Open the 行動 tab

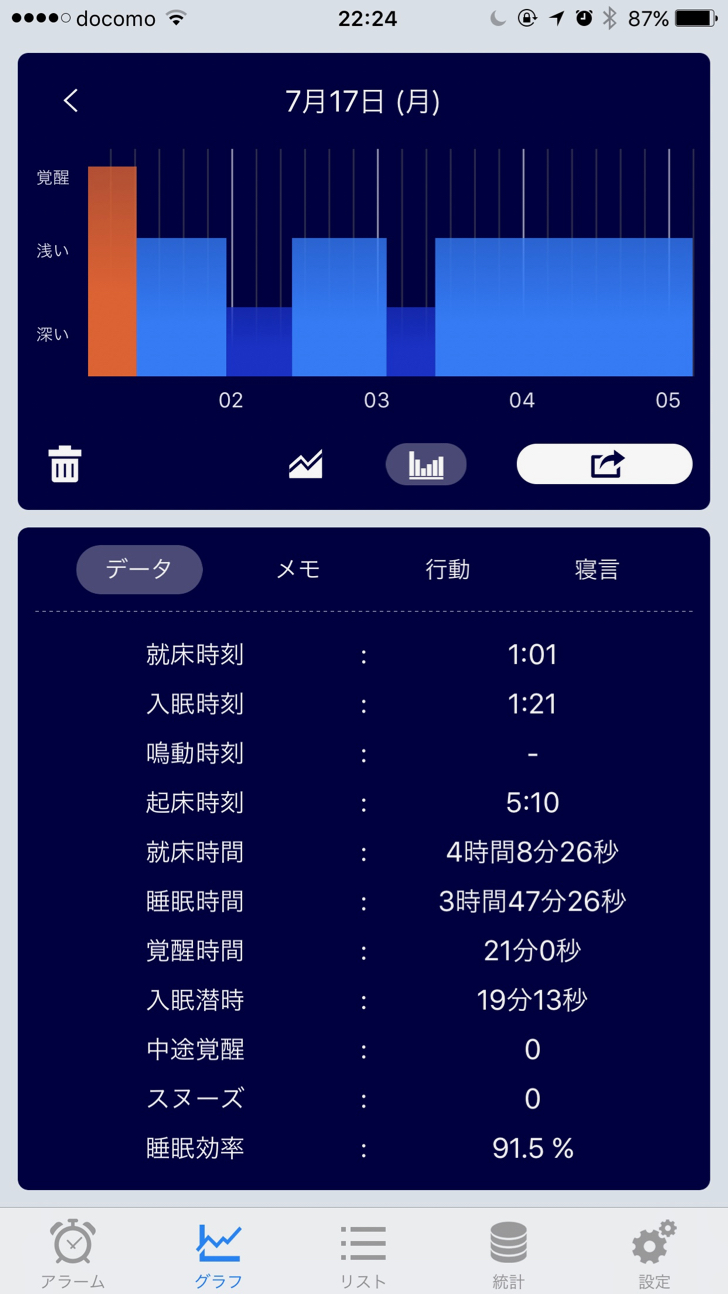pyautogui.click(x=447, y=569)
